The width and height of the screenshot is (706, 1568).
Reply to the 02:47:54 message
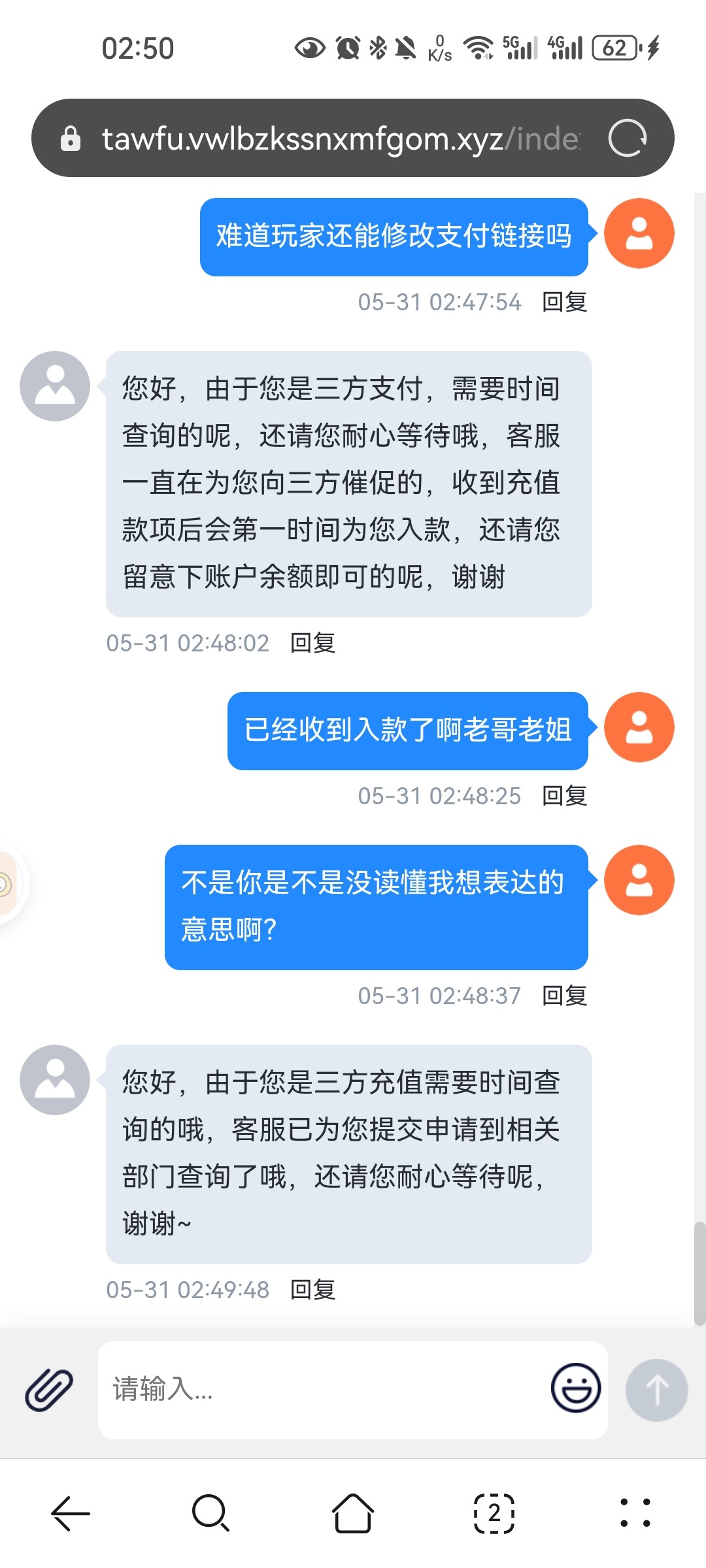coord(565,302)
